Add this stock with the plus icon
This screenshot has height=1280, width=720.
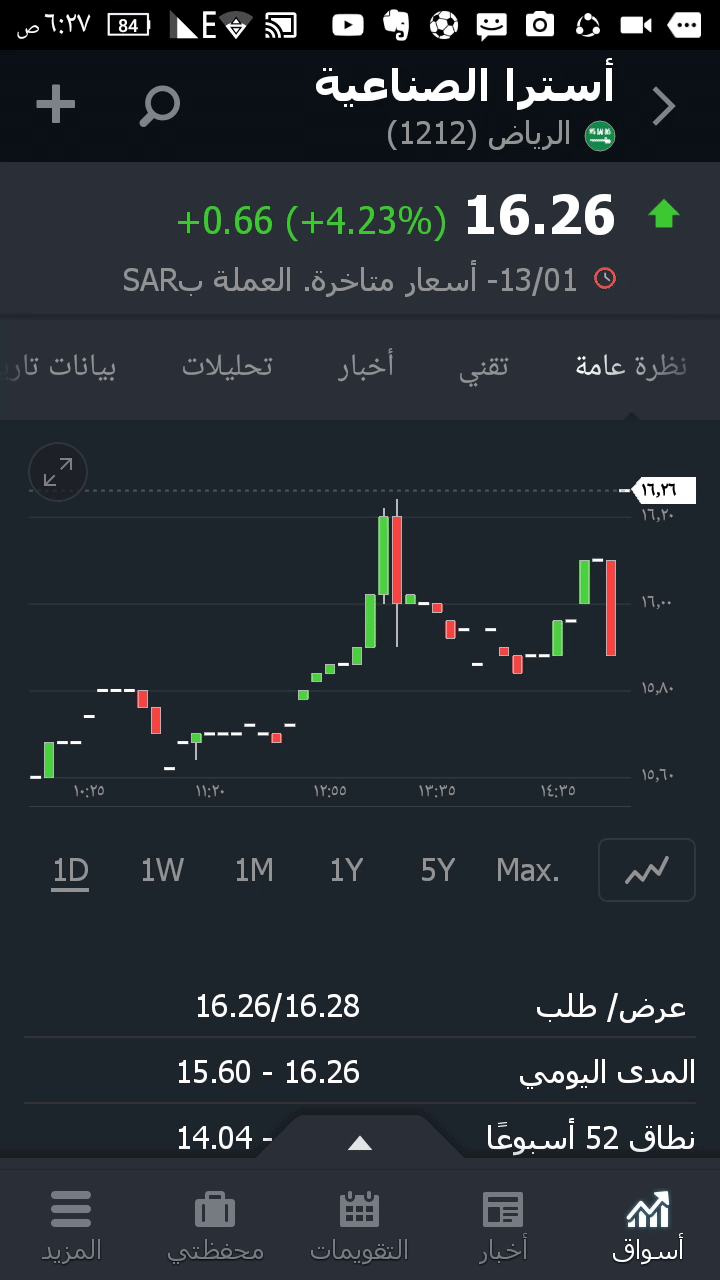[x=56, y=105]
